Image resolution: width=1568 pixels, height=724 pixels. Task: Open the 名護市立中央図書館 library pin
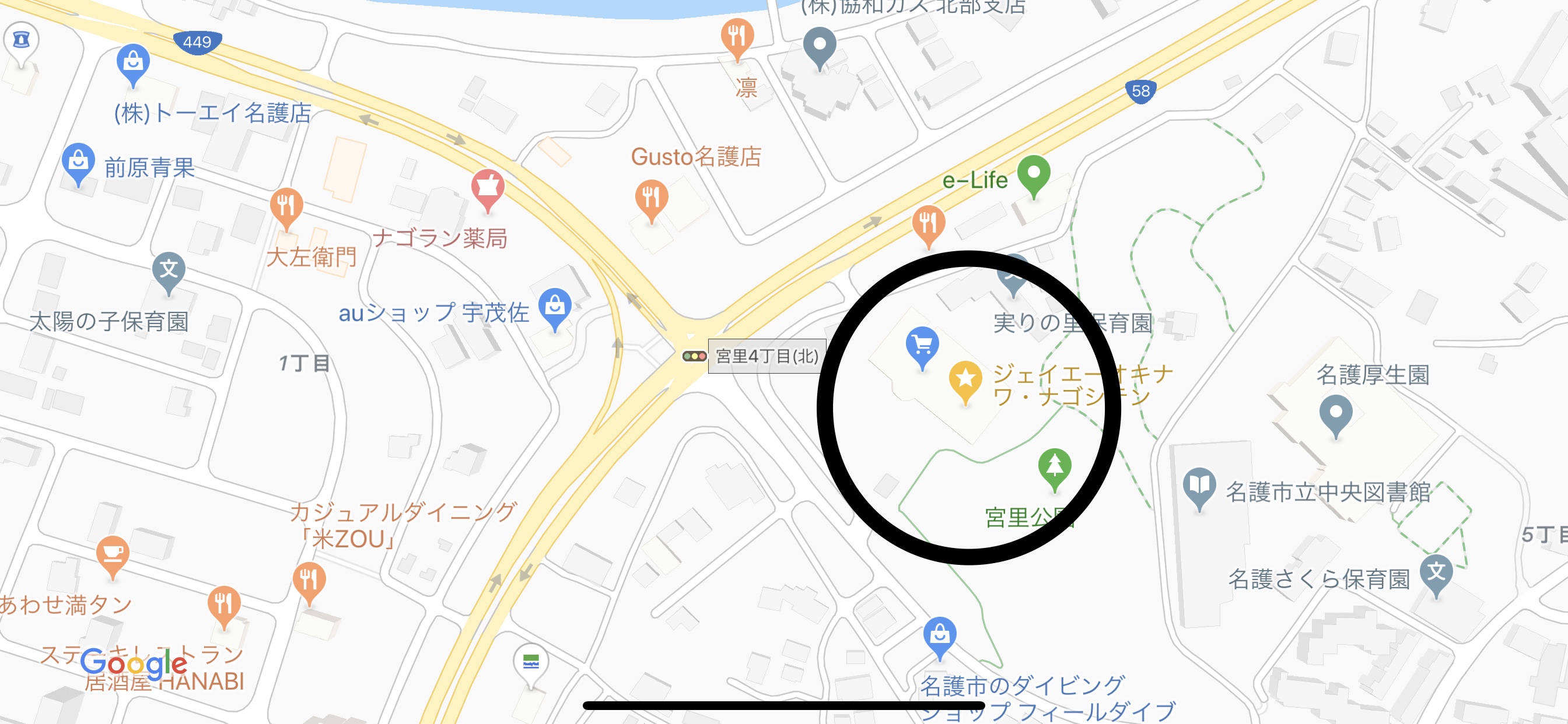[1199, 486]
